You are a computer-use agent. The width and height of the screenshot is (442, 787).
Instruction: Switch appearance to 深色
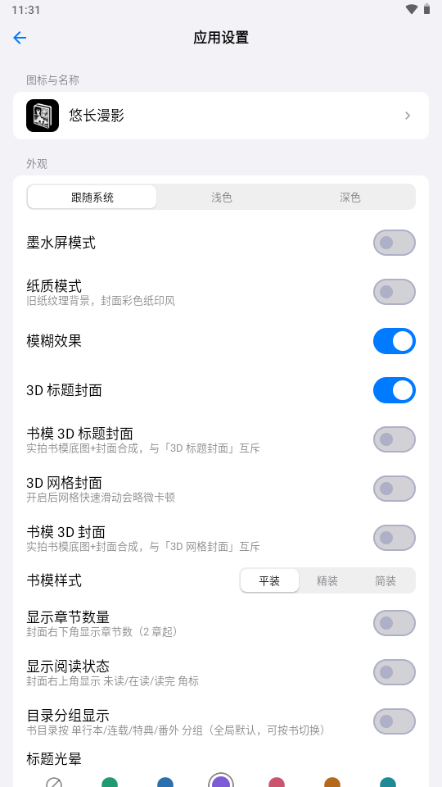pyautogui.click(x=350, y=197)
